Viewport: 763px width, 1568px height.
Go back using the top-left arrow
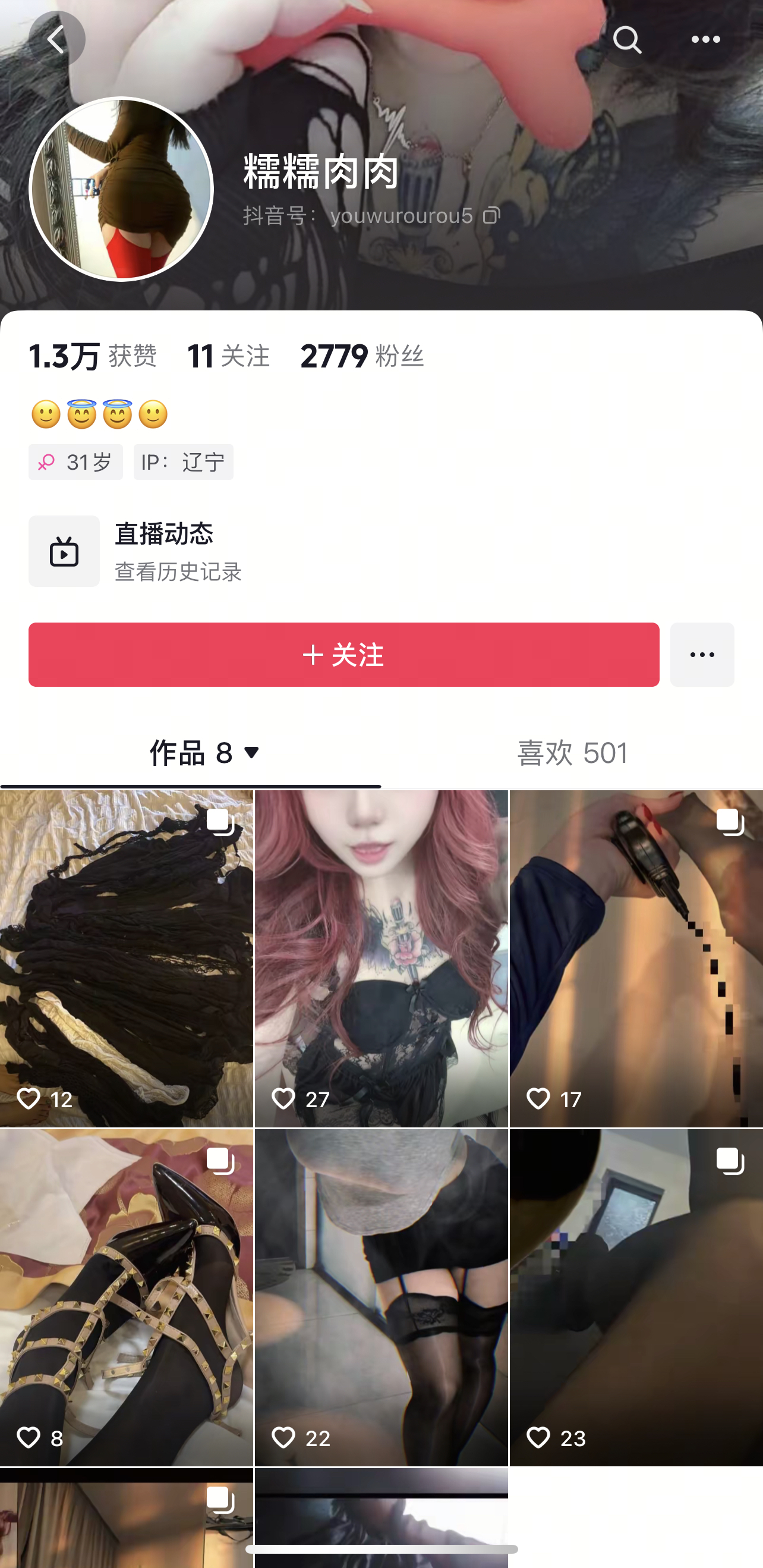(56, 40)
